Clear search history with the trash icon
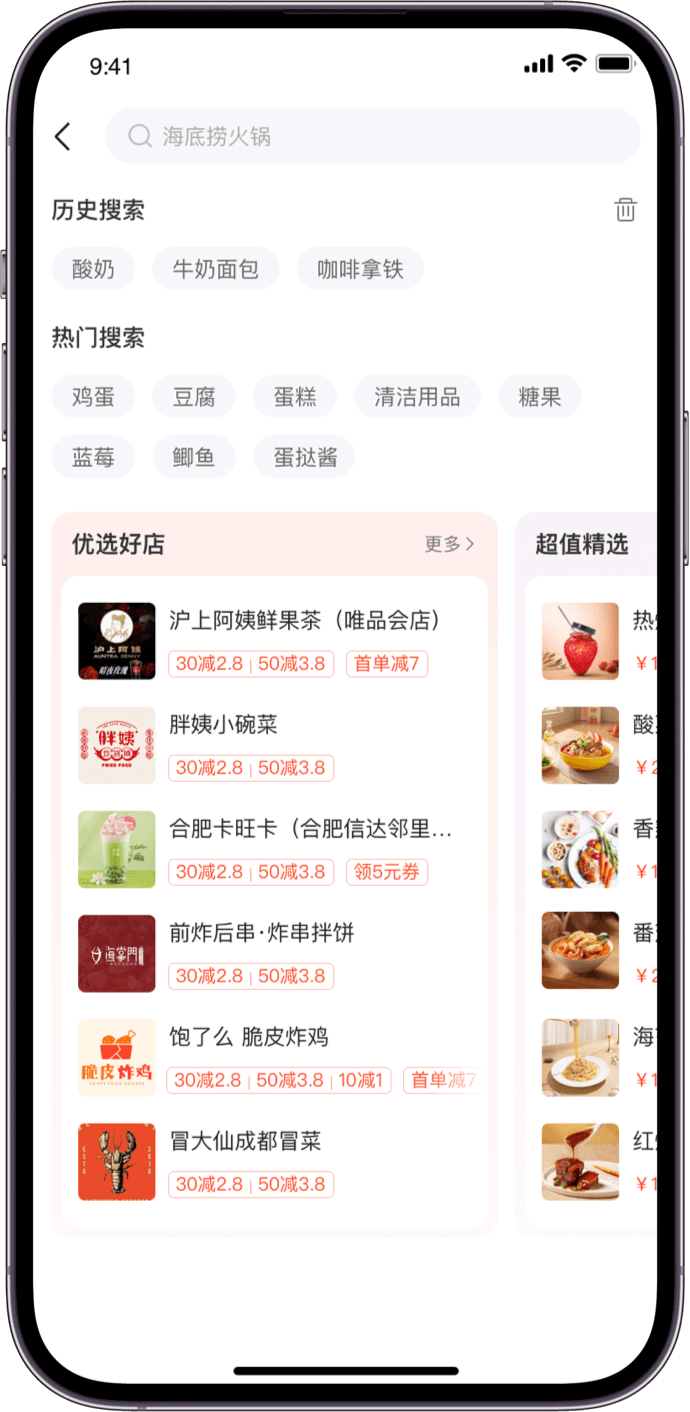The height and width of the screenshot is (1412, 690). [x=625, y=210]
